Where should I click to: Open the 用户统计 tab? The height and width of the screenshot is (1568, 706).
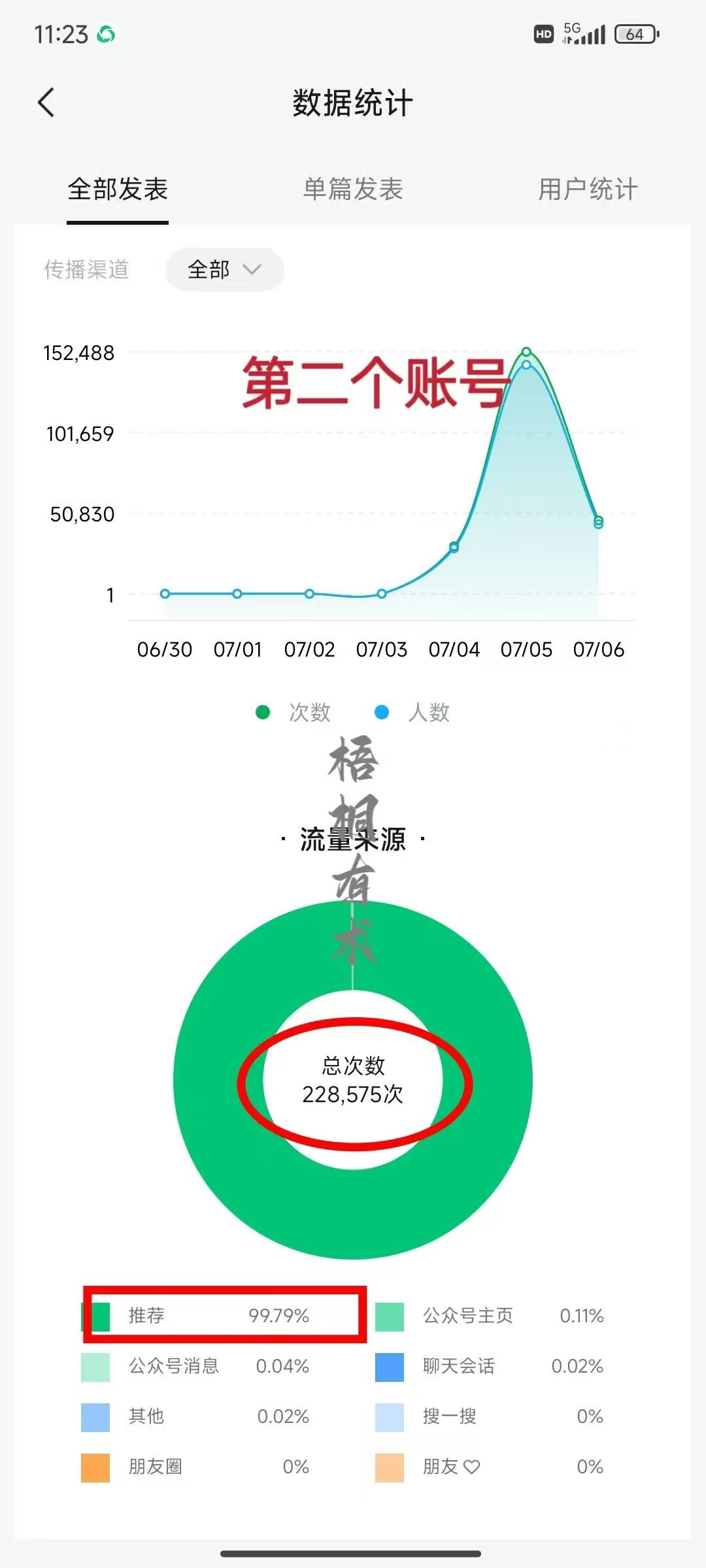tap(588, 189)
